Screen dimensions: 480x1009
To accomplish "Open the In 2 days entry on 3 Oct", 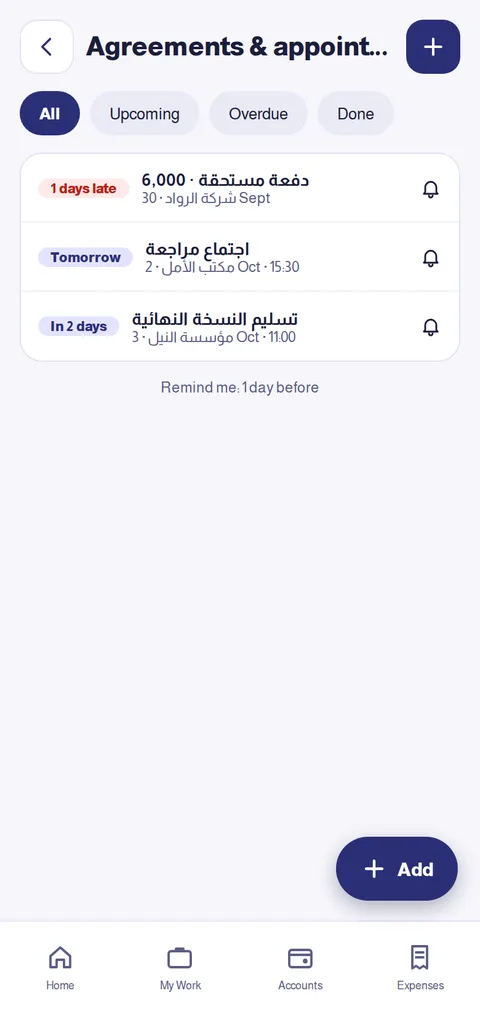I will pyautogui.click(x=240, y=326).
